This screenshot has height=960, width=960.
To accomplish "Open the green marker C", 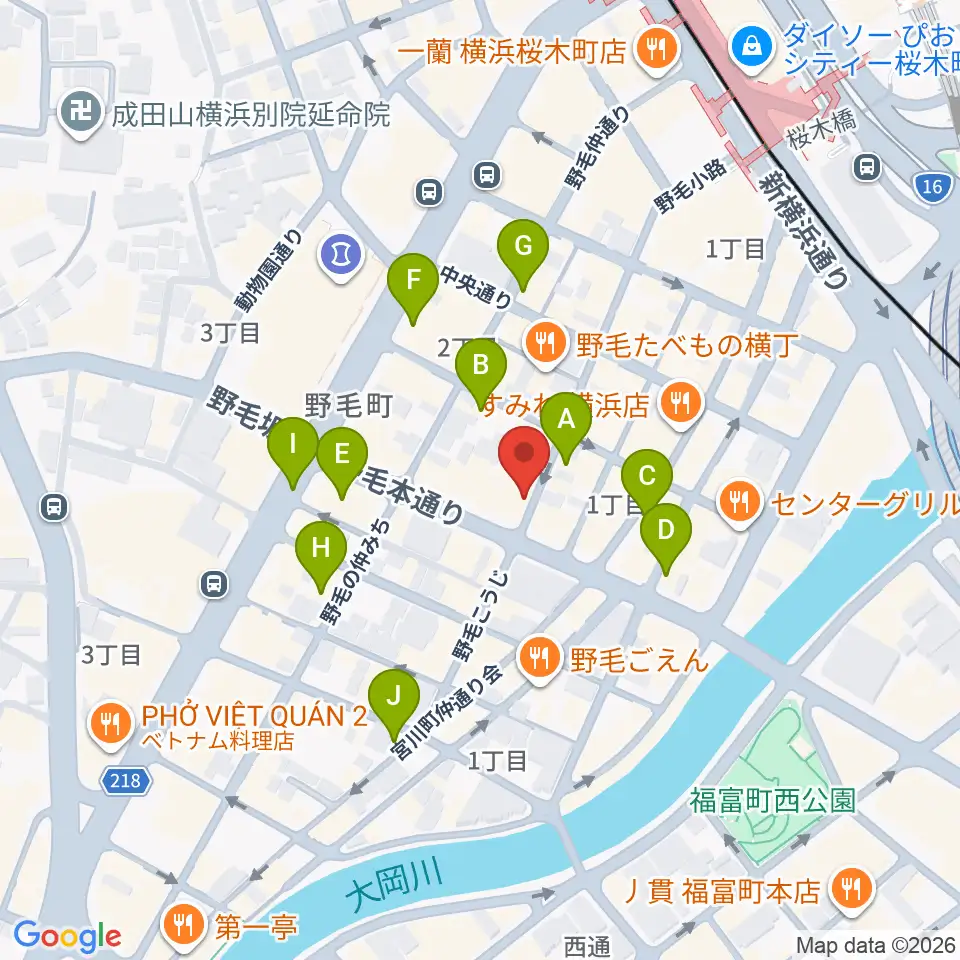I will click(647, 484).
